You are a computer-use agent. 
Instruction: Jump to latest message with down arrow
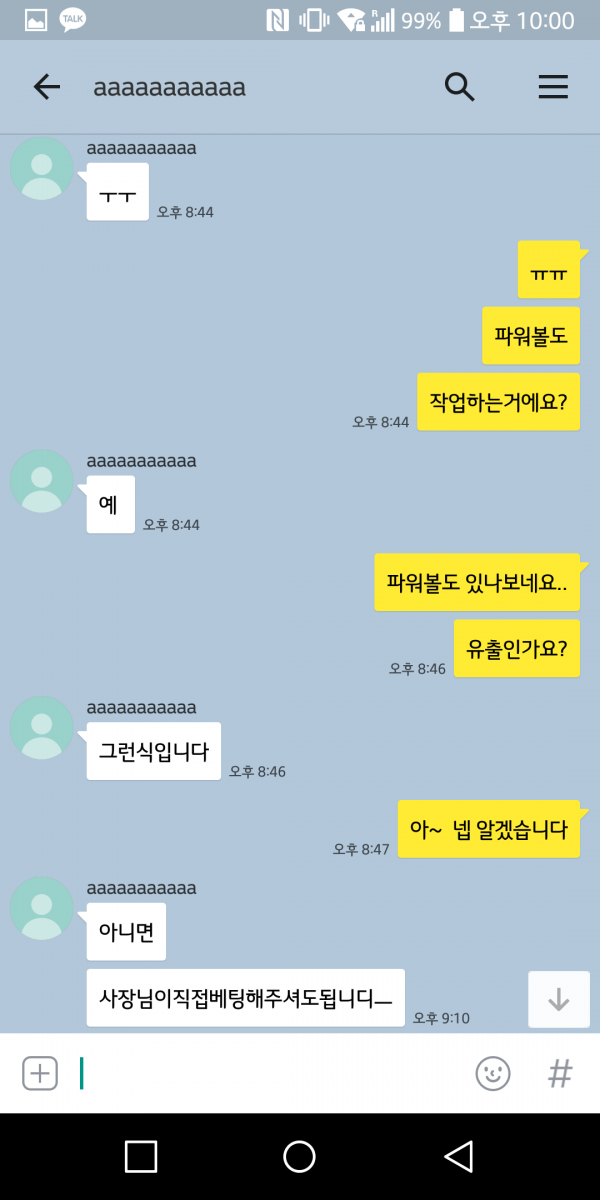[x=559, y=999]
